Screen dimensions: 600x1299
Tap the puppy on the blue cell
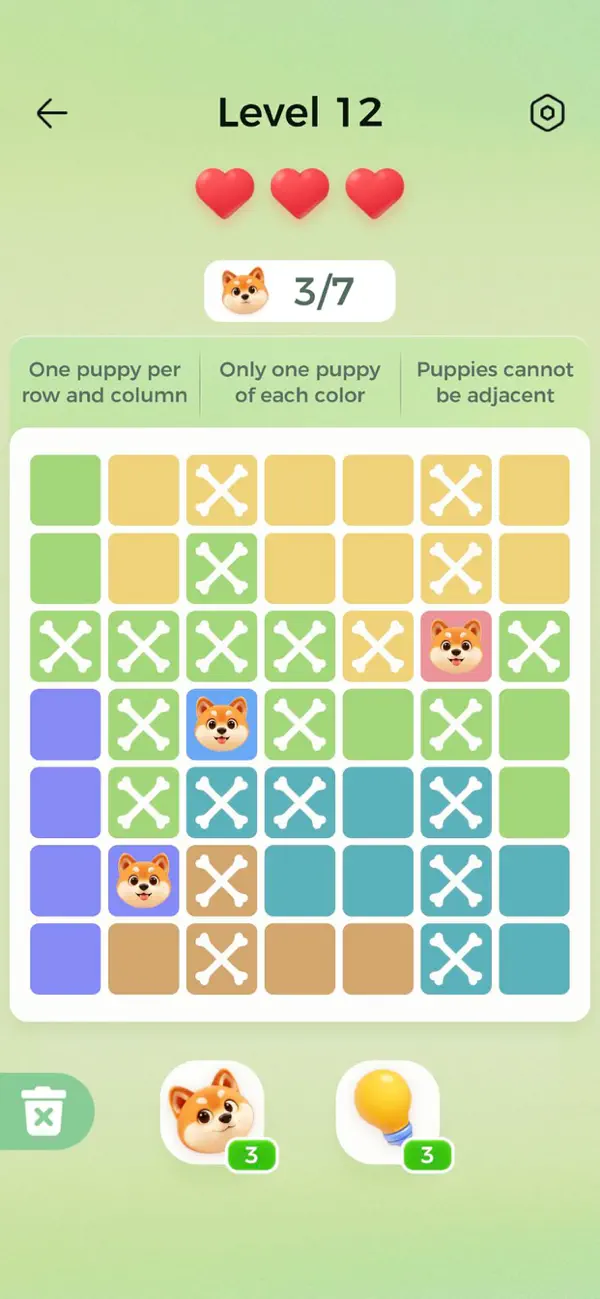pos(222,724)
